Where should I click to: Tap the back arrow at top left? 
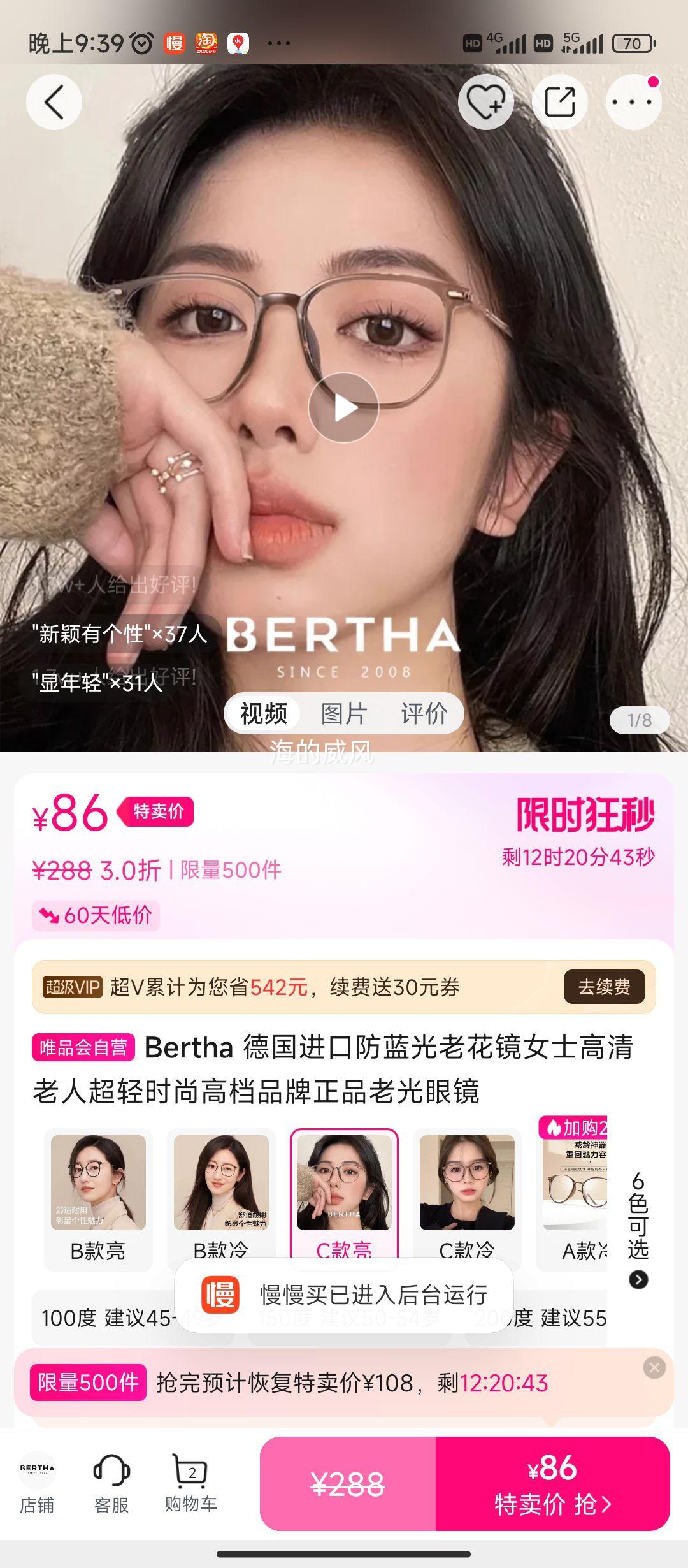pyautogui.click(x=55, y=102)
